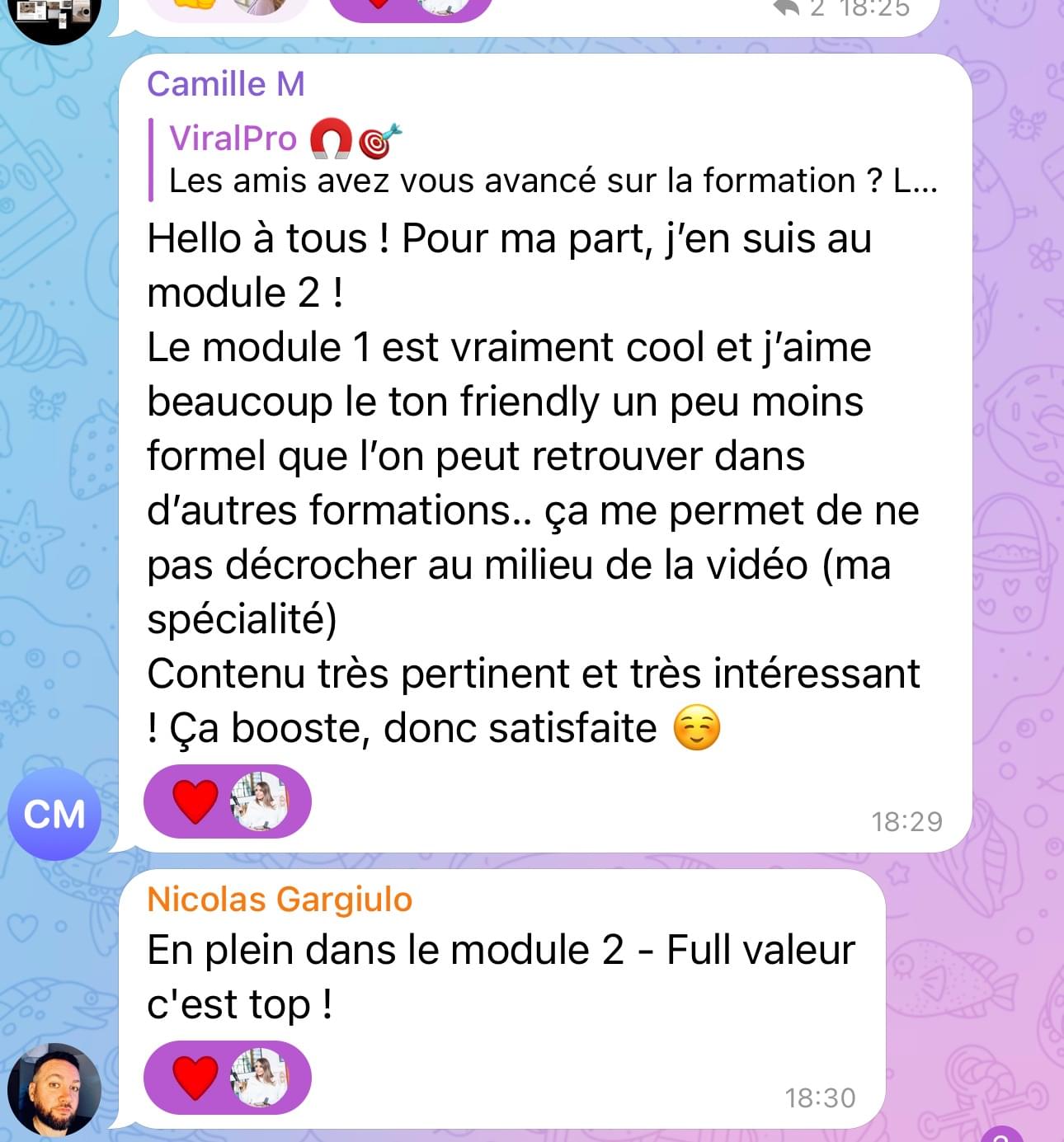This screenshot has width=1064, height=1142.
Task: Open Nicolas Gargiulo's profile name
Action: pyautogui.click(x=279, y=899)
